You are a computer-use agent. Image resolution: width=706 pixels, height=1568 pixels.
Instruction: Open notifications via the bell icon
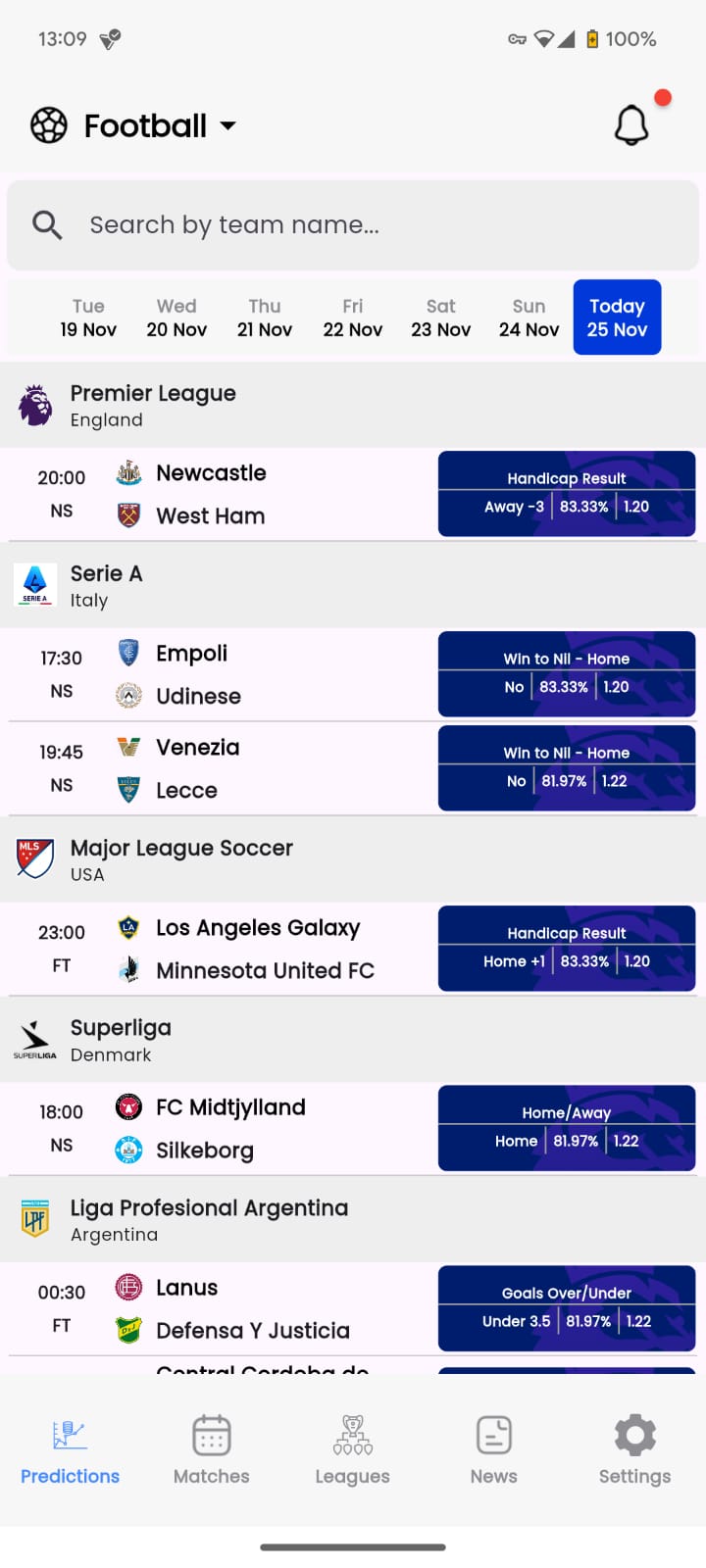coord(630,123)
